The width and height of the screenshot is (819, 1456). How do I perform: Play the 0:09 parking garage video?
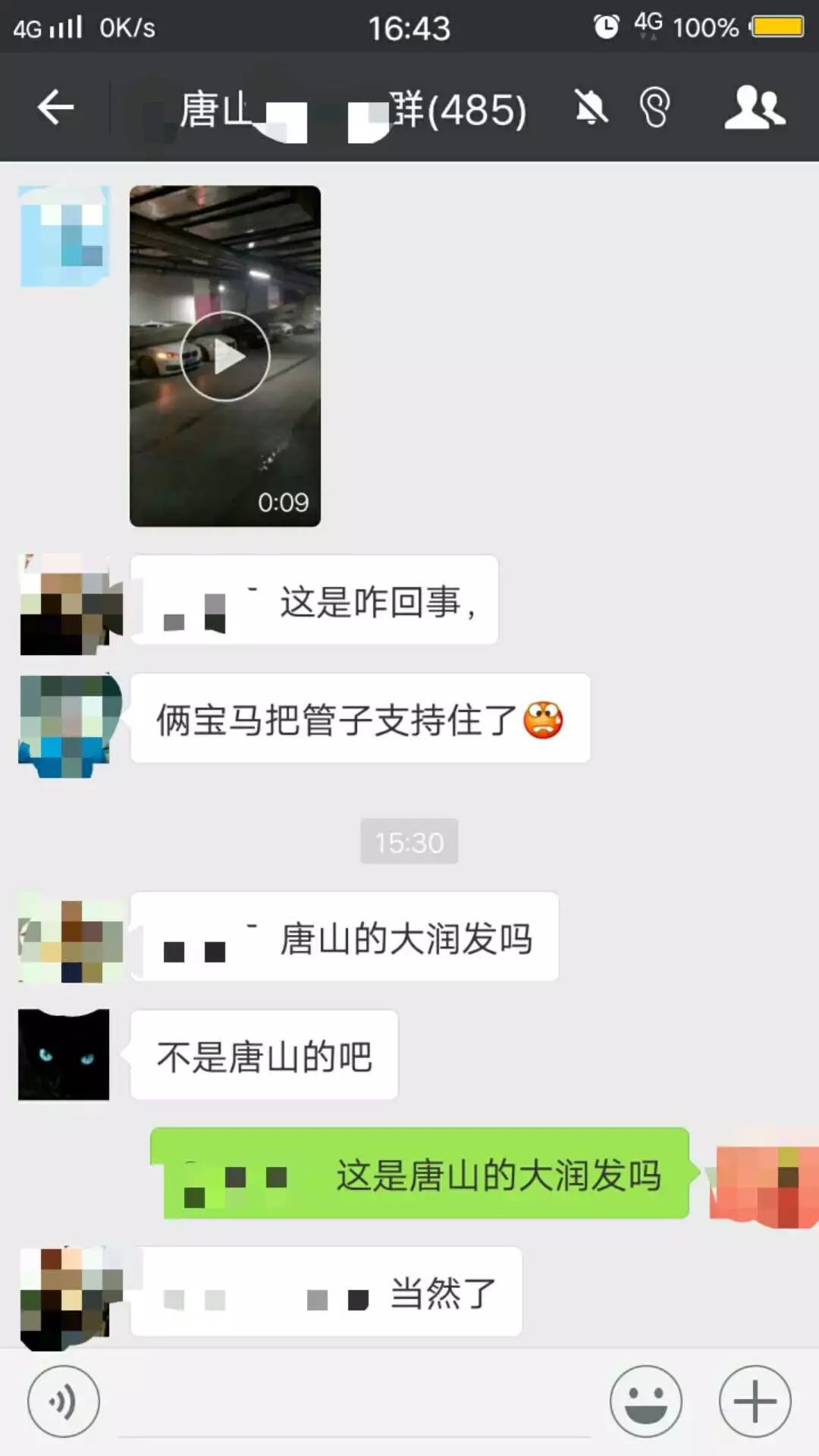pyautogui.click(x=225, y=356)
